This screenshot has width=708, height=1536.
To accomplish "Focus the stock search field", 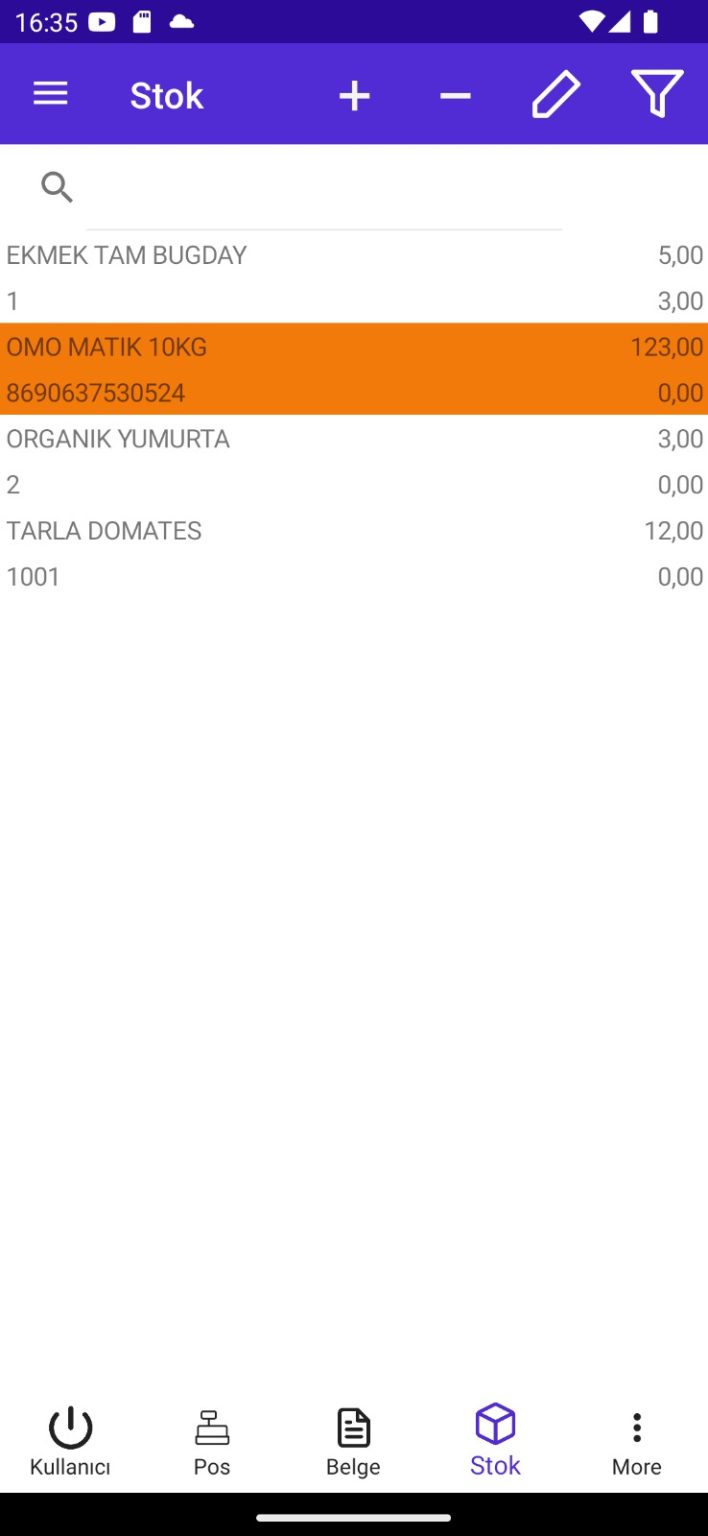I will tap(322, 188).
